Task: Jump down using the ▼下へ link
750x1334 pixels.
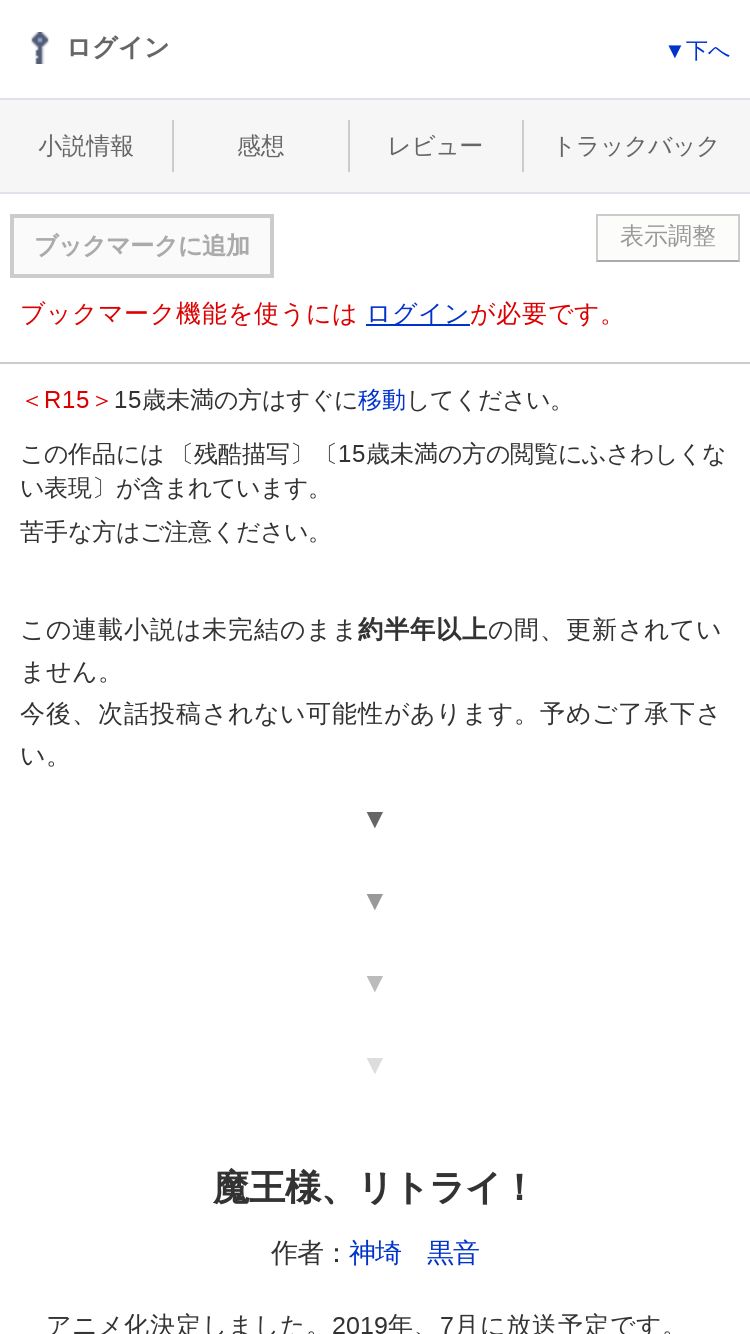Action: click(x=698, y=50)
